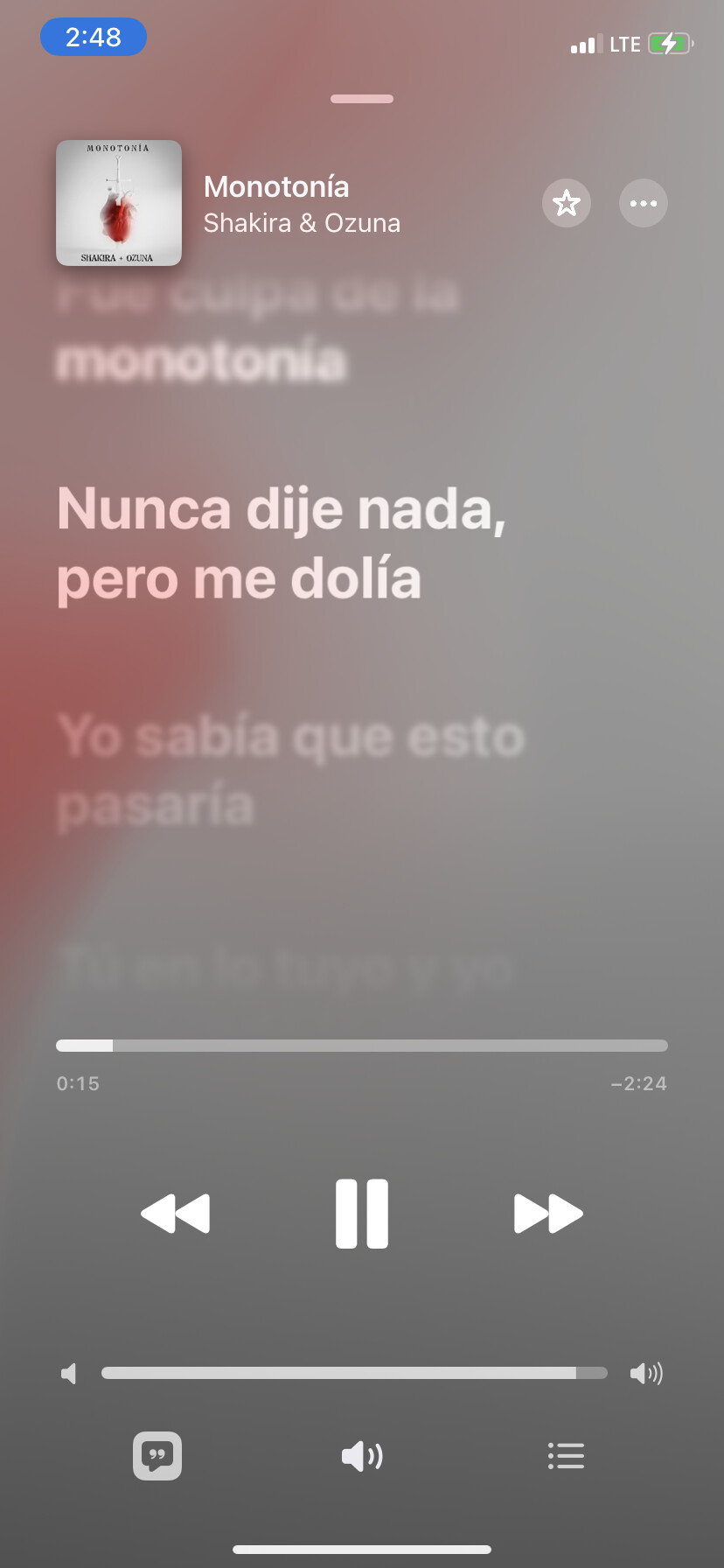
Task: Jump to lyric line "Yo sabía que esto pasaría"
Action: coord(290,770)
